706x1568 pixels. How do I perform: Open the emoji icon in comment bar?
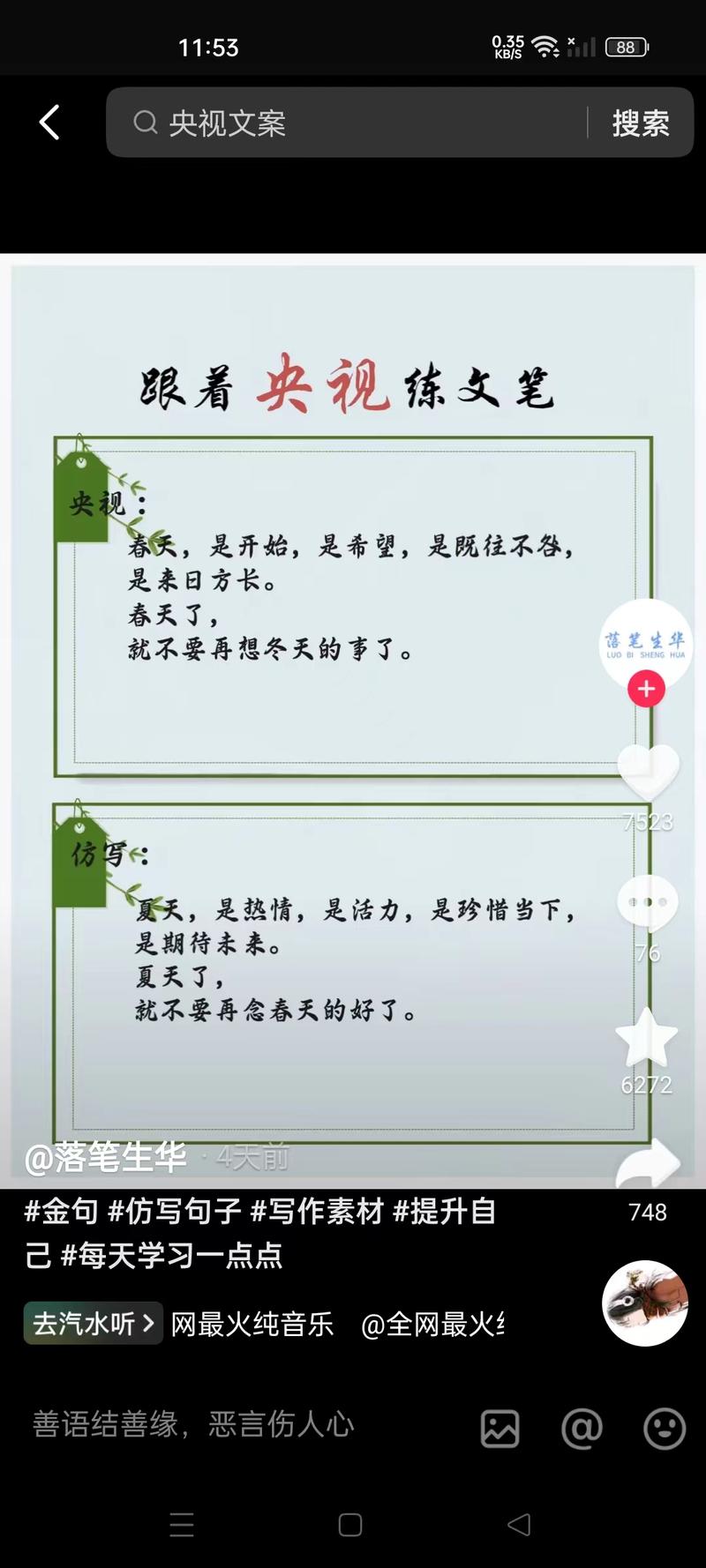tap(662, 1429)
